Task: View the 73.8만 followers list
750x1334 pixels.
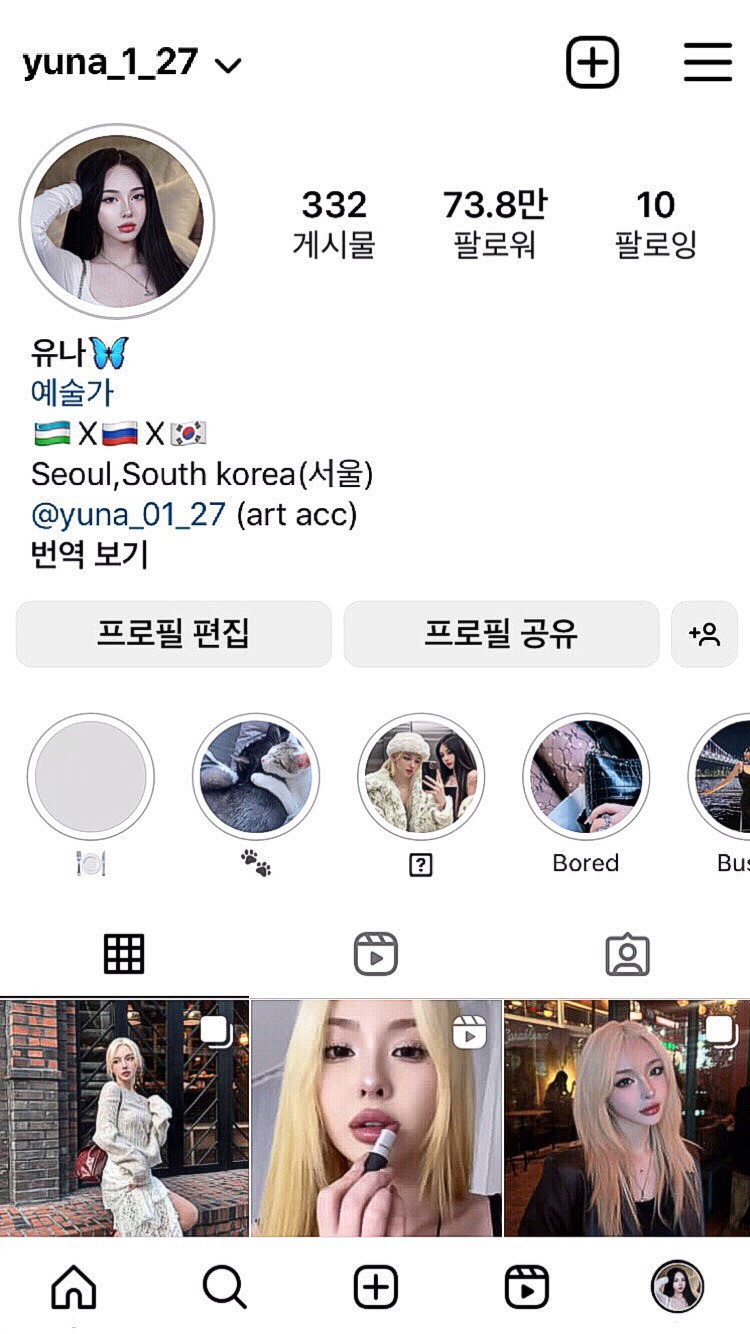Action: point(495,223)
